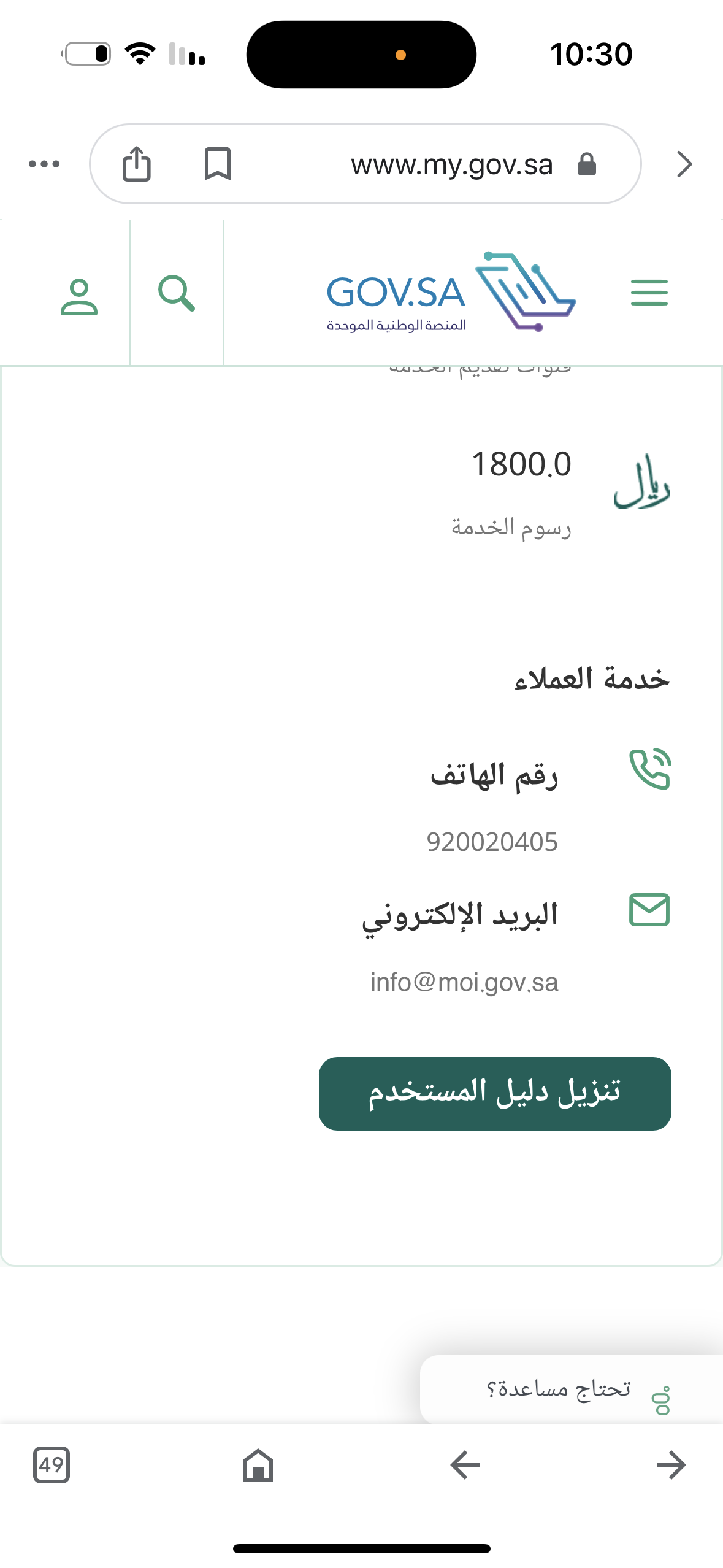Share this page

point(136,164)
